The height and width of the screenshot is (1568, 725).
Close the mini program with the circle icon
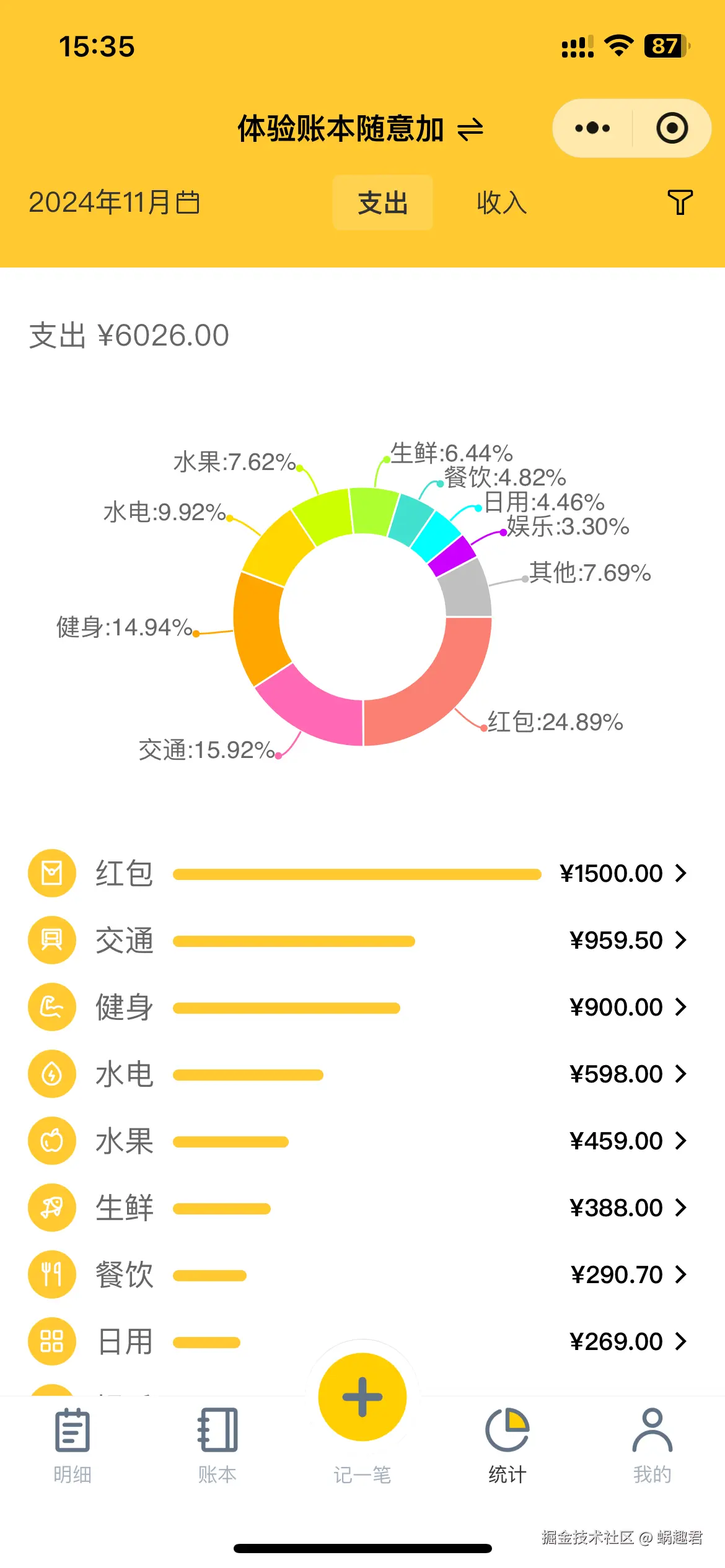coord(672,129)
